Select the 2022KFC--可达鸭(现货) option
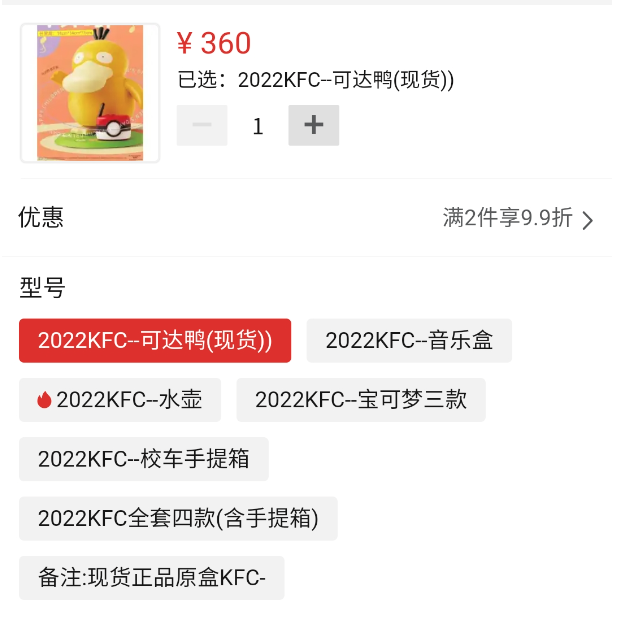This screenshot has height=626, width=636. point(155,341)
